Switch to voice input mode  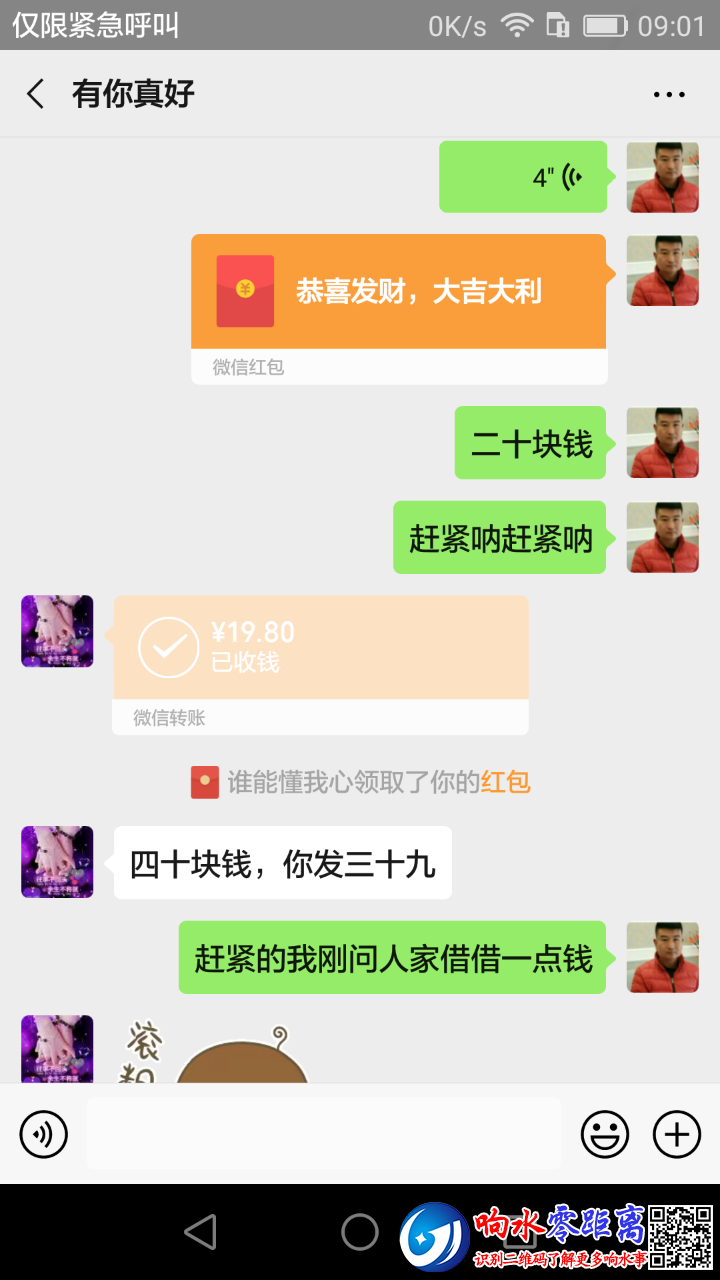tap(44, 1134)
